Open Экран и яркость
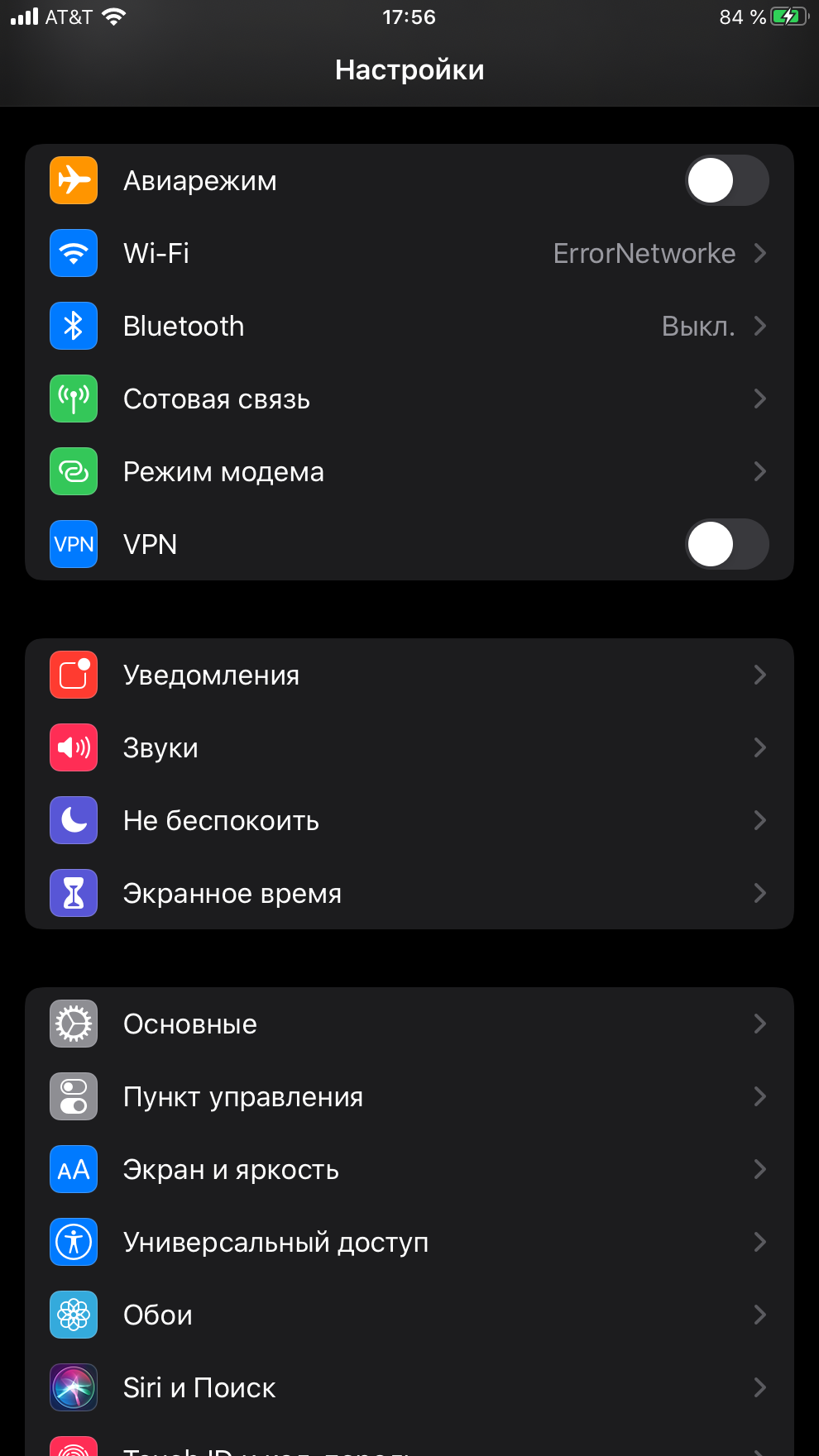The height and width of the screenshot is (1456, 819). click(x=409, y=1169)
